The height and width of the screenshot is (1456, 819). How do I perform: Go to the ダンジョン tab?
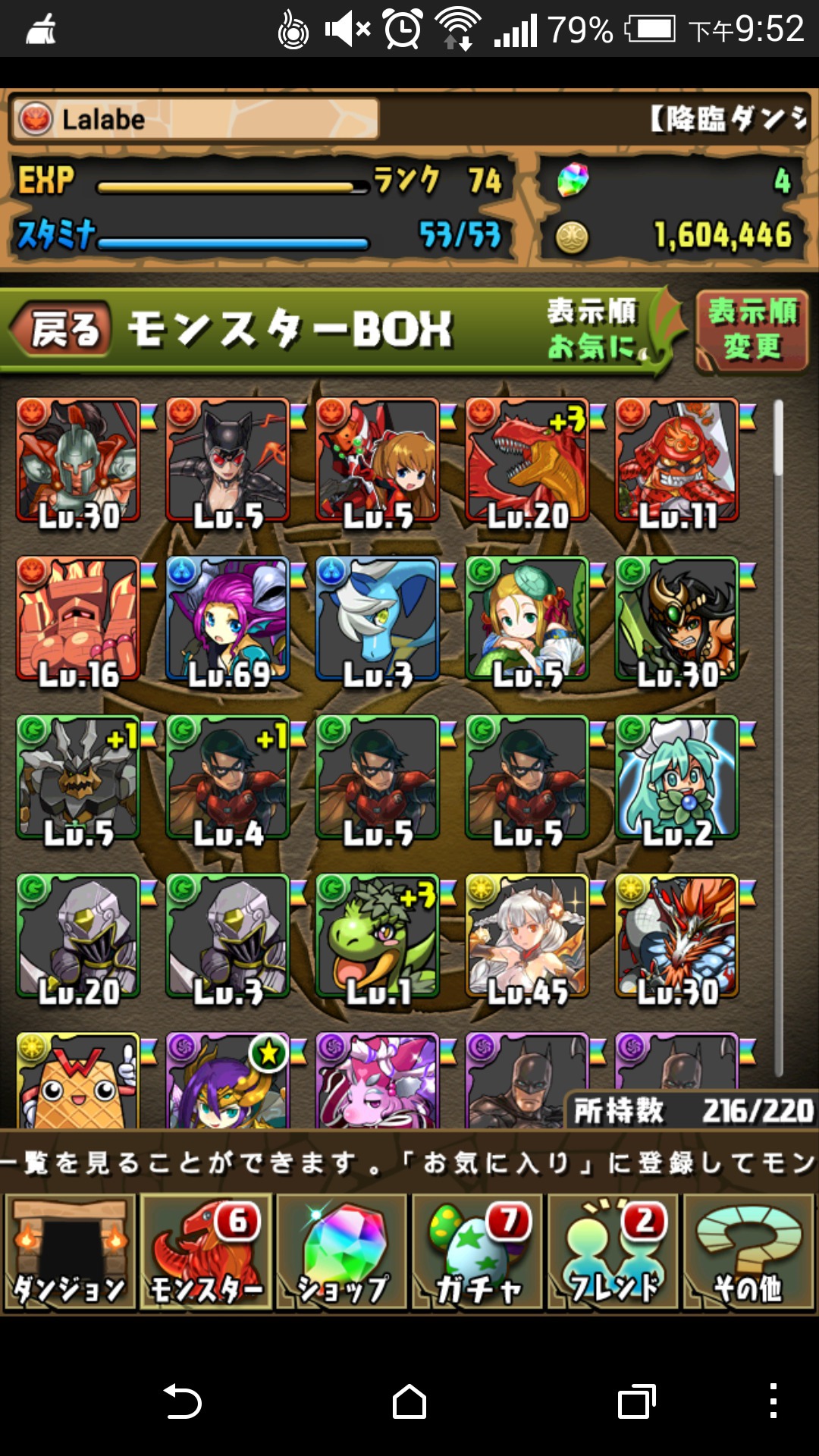[70, 1251]
